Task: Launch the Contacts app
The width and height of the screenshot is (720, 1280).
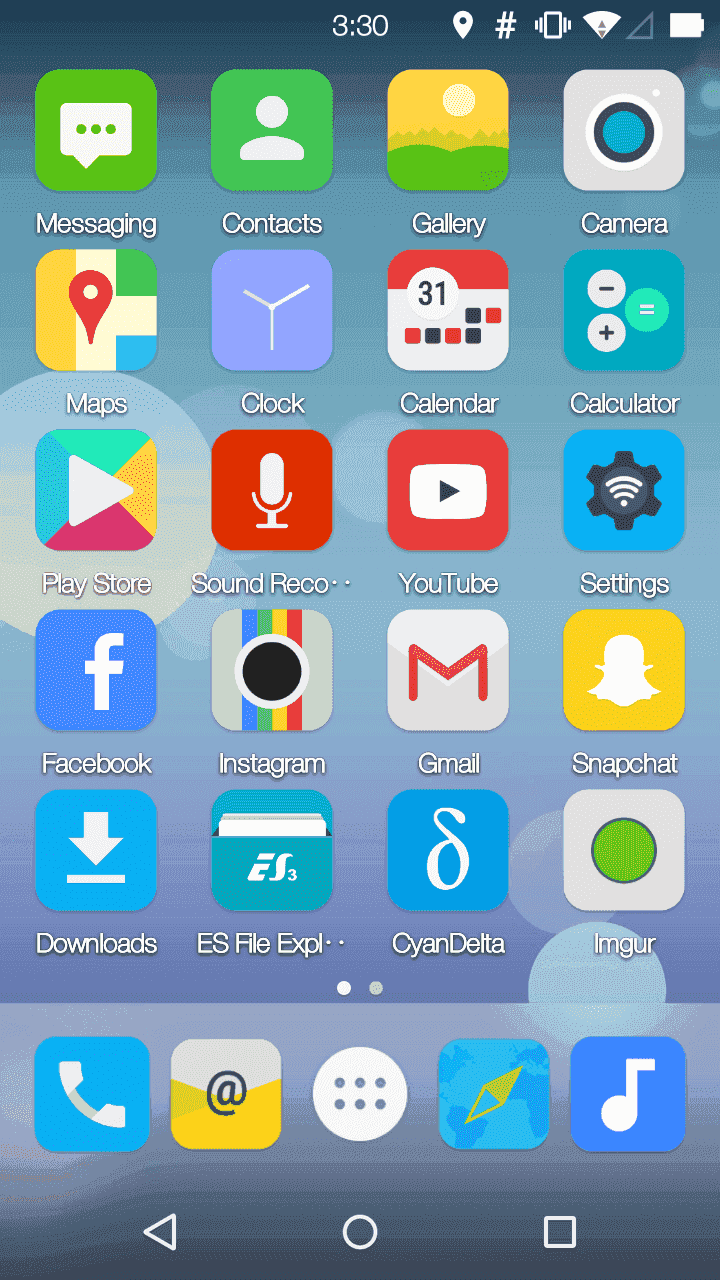Action: pyautogui.click(x=272, y=130)
